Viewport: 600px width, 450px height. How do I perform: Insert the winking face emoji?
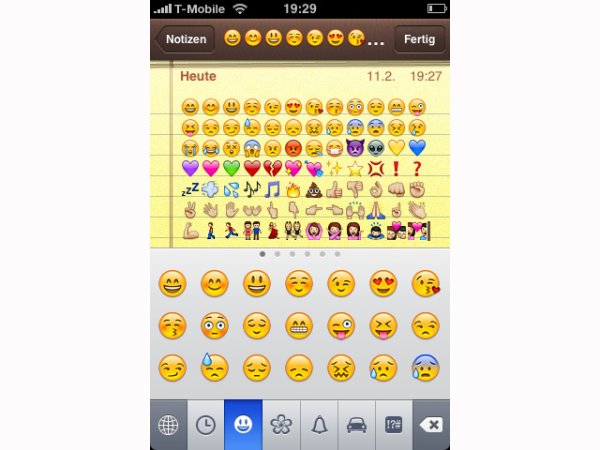click(342, 284)
